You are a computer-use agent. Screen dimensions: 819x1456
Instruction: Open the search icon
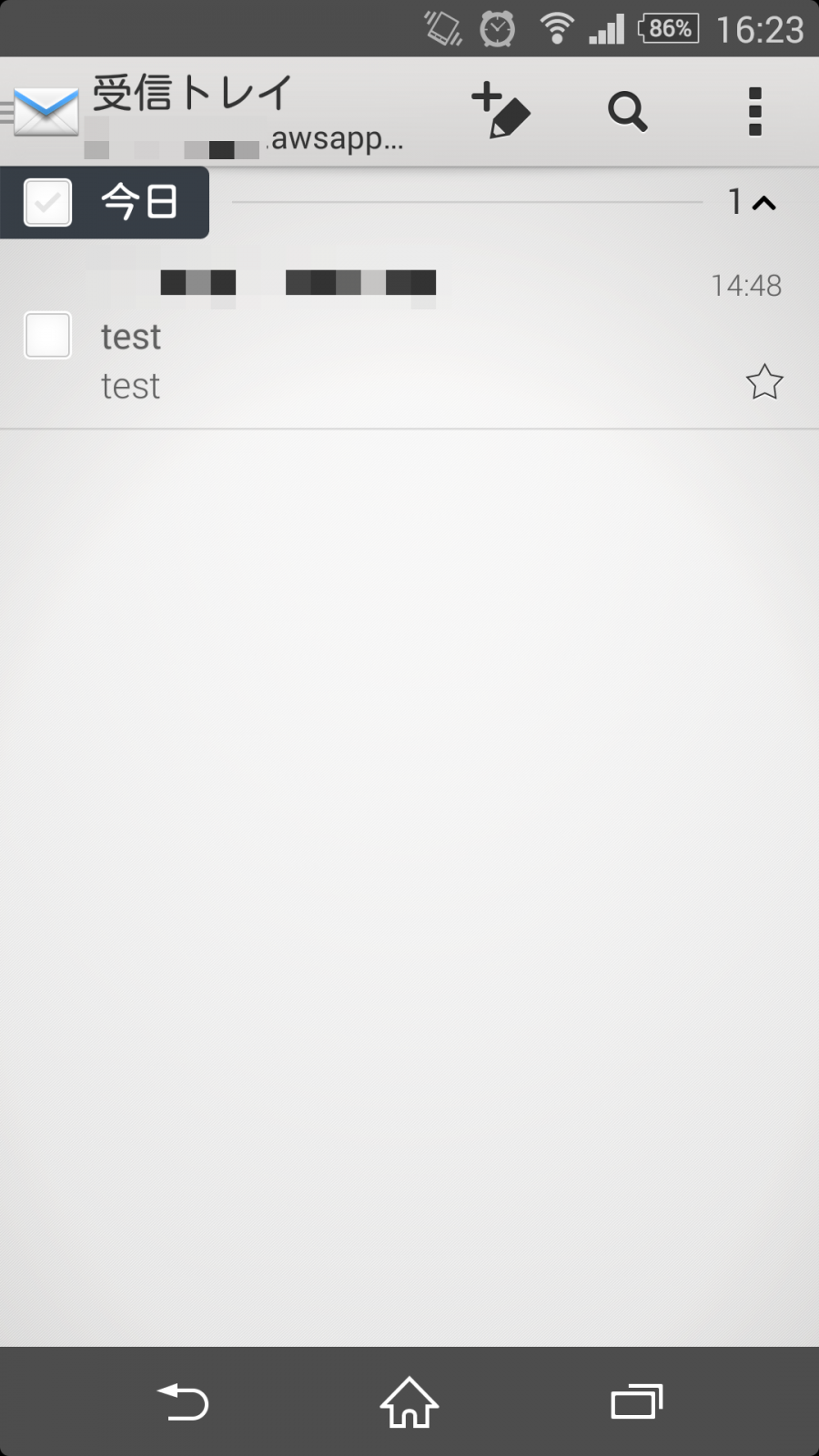coord(627,112)
